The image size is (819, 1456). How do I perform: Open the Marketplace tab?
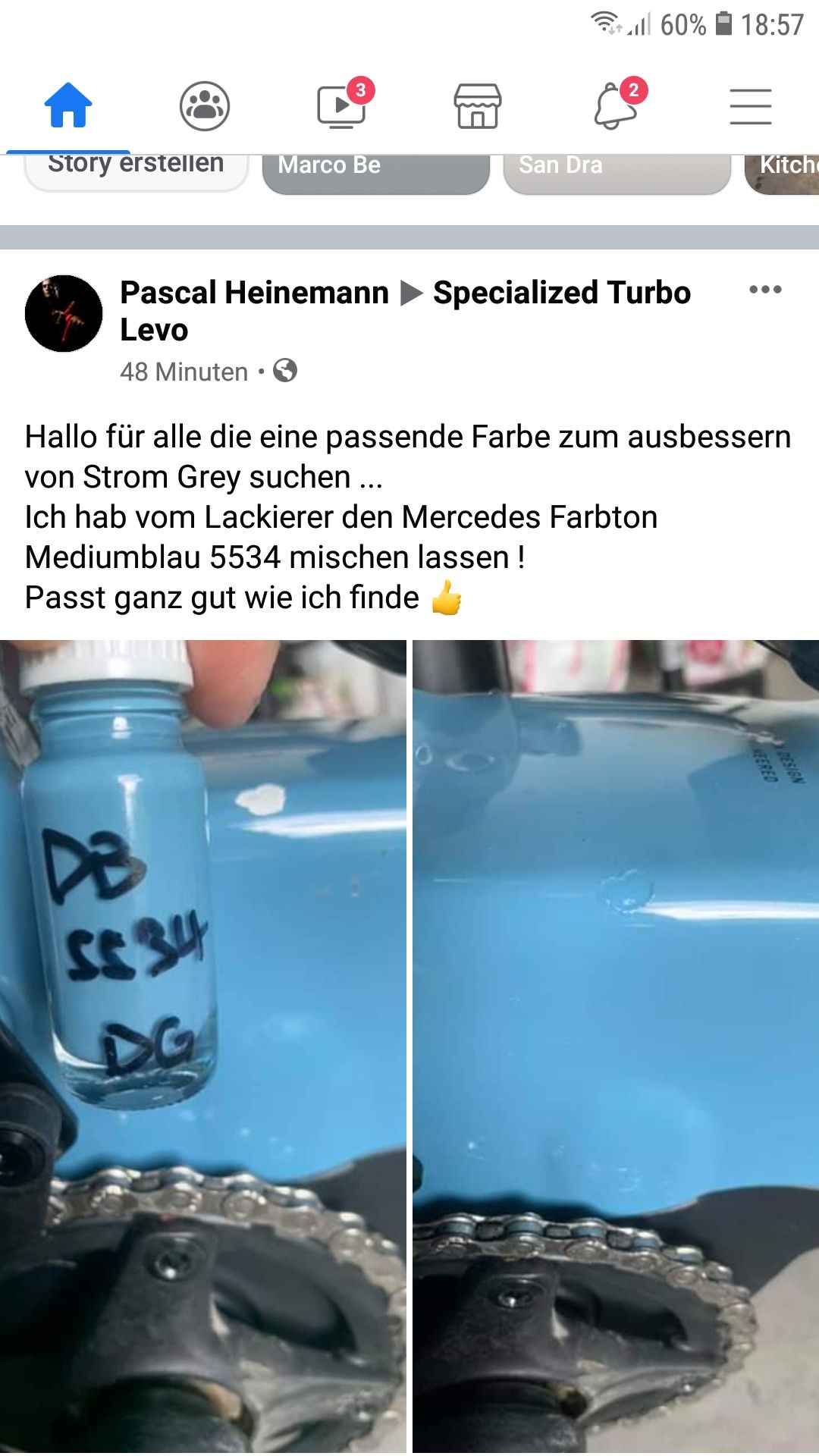(478, 105)
